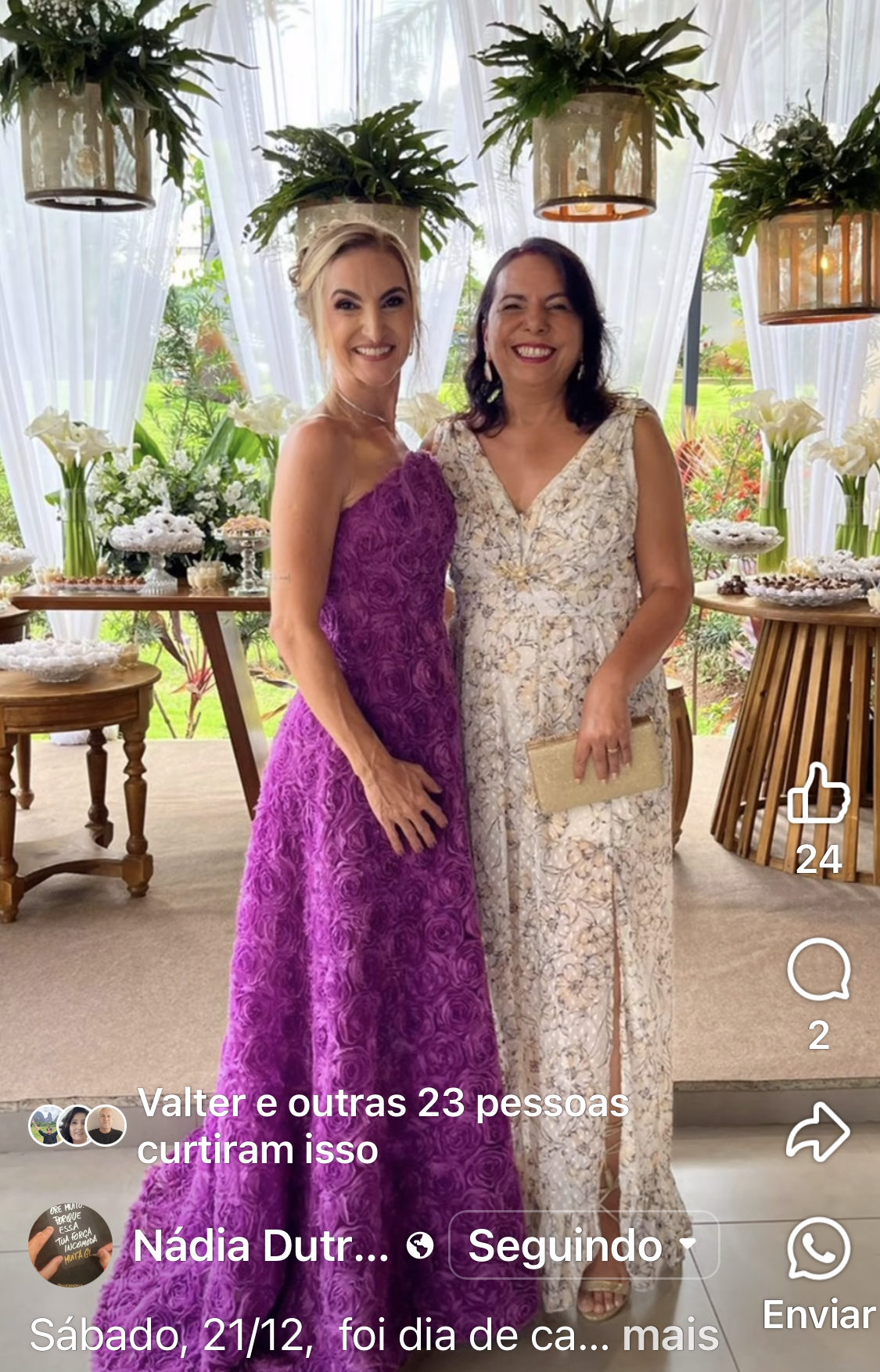
Task: Open the Seguindo follow dropdown
Action: point(583,1245)
